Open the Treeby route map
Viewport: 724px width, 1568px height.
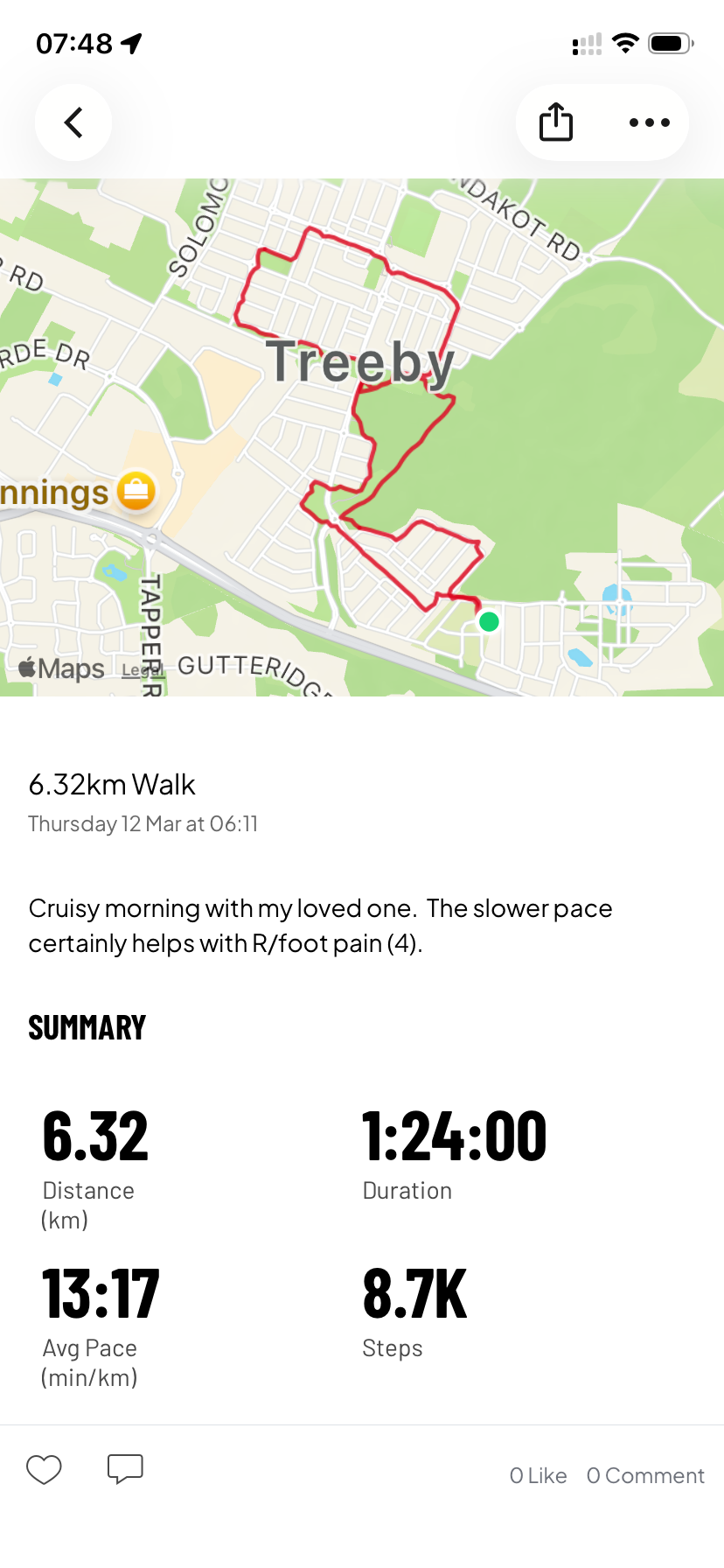pyautogui.click(x=362, y=437)
